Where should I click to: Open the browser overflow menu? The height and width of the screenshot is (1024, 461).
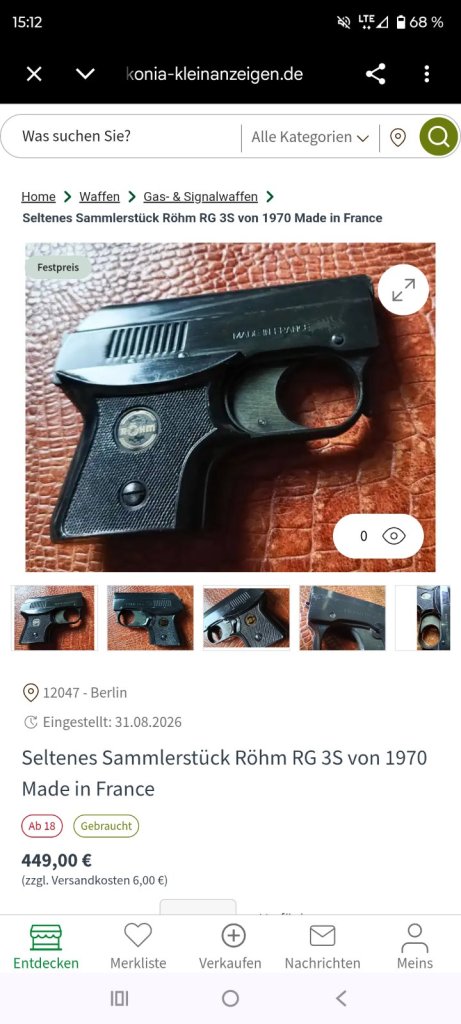point(426,74)
